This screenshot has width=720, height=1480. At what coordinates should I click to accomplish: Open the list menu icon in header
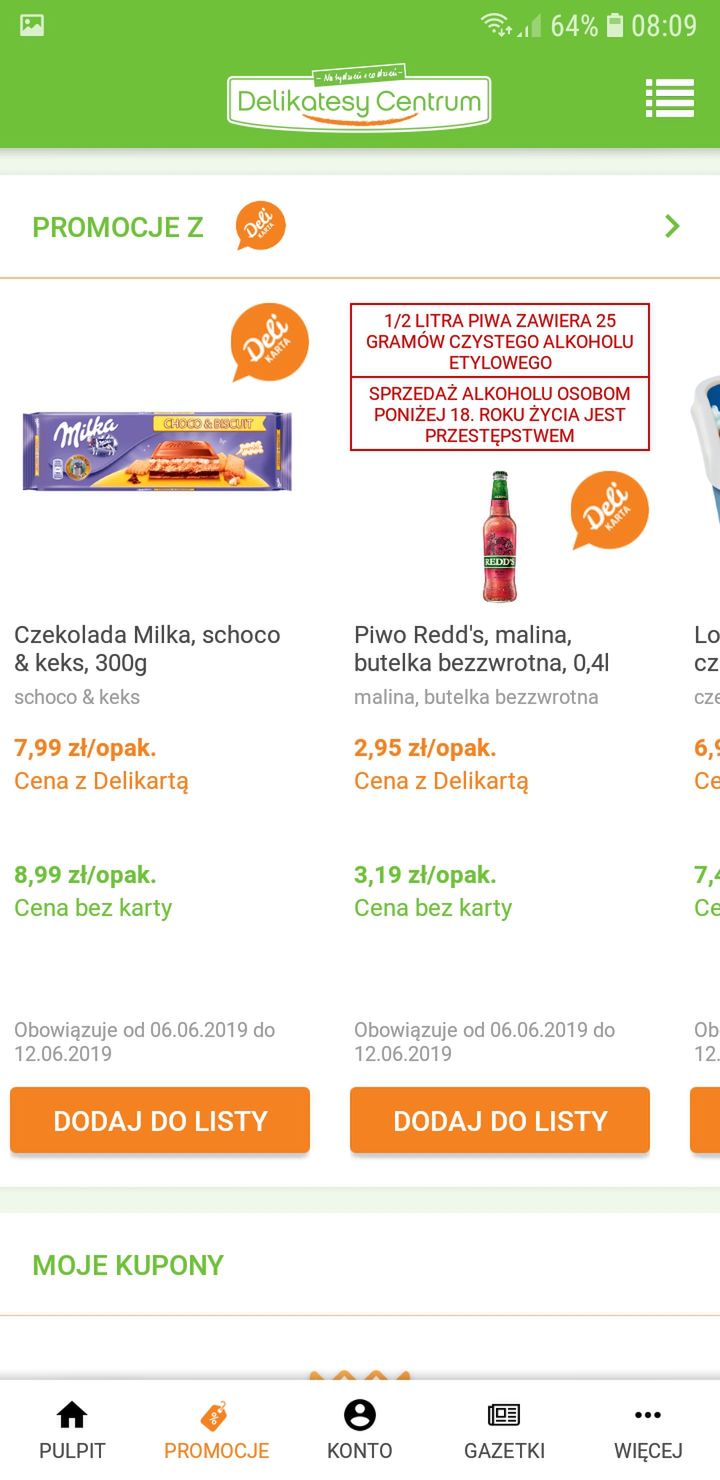pyautogui.click(x=669, y=98)
